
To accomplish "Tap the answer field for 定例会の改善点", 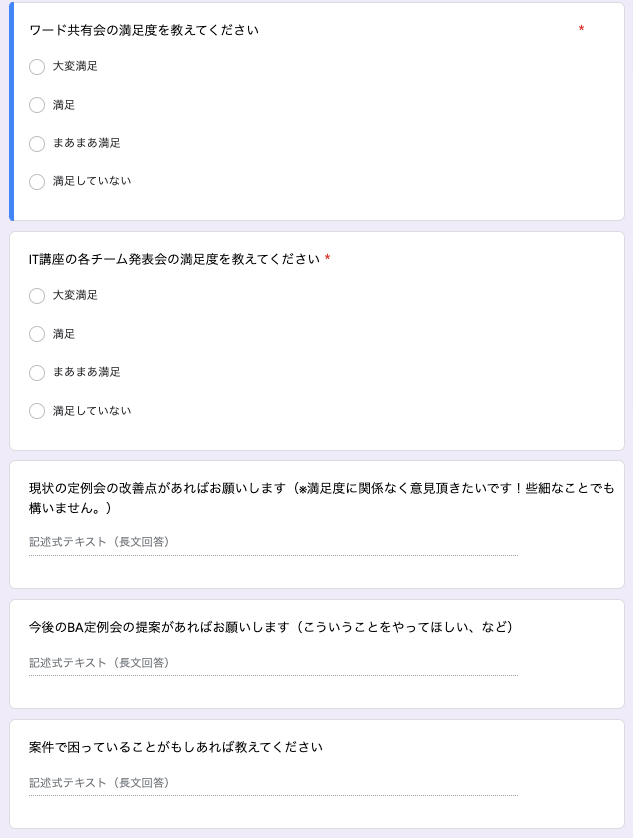I will tap(273, 542).
